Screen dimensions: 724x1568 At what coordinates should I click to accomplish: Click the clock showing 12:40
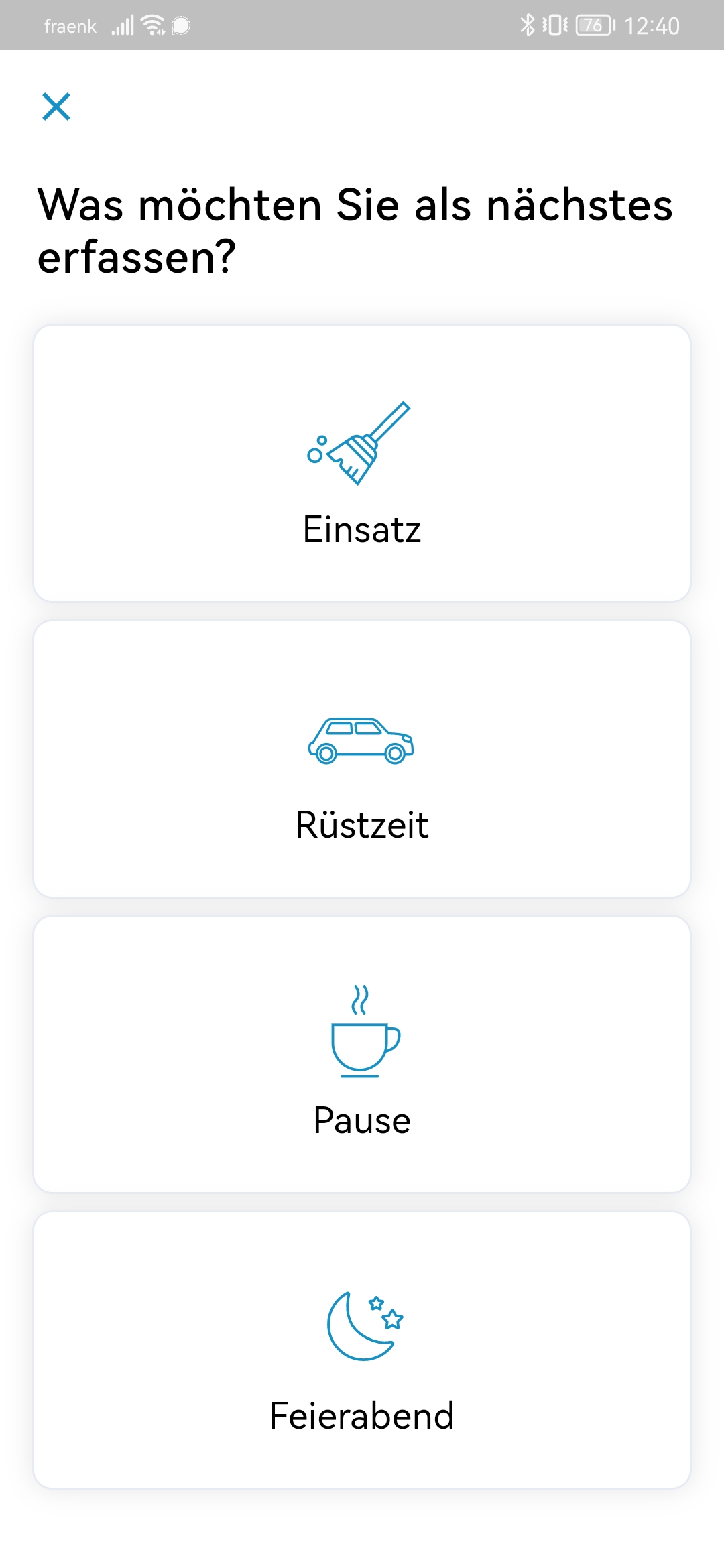click(x=653, y=24)
